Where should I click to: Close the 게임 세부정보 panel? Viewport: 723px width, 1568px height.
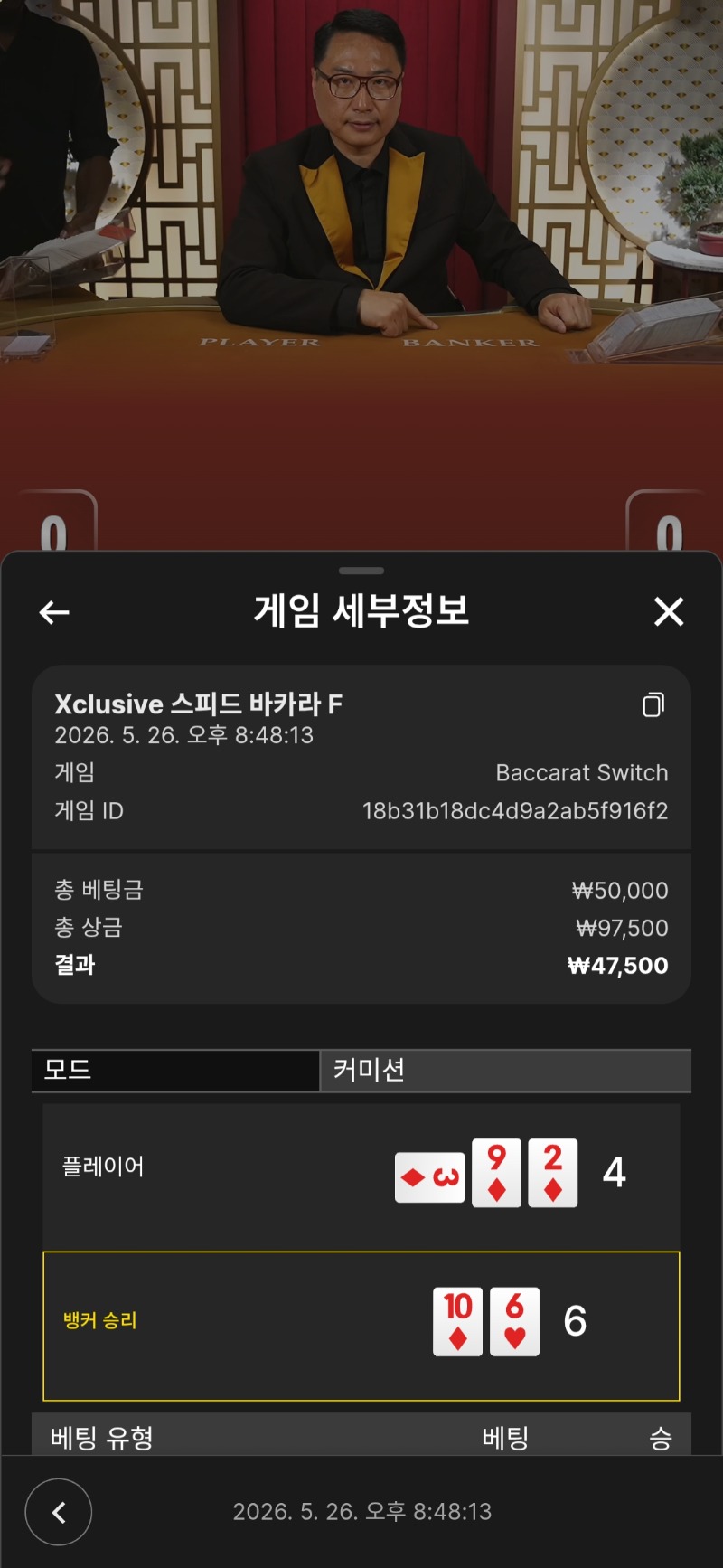[669, 612]
